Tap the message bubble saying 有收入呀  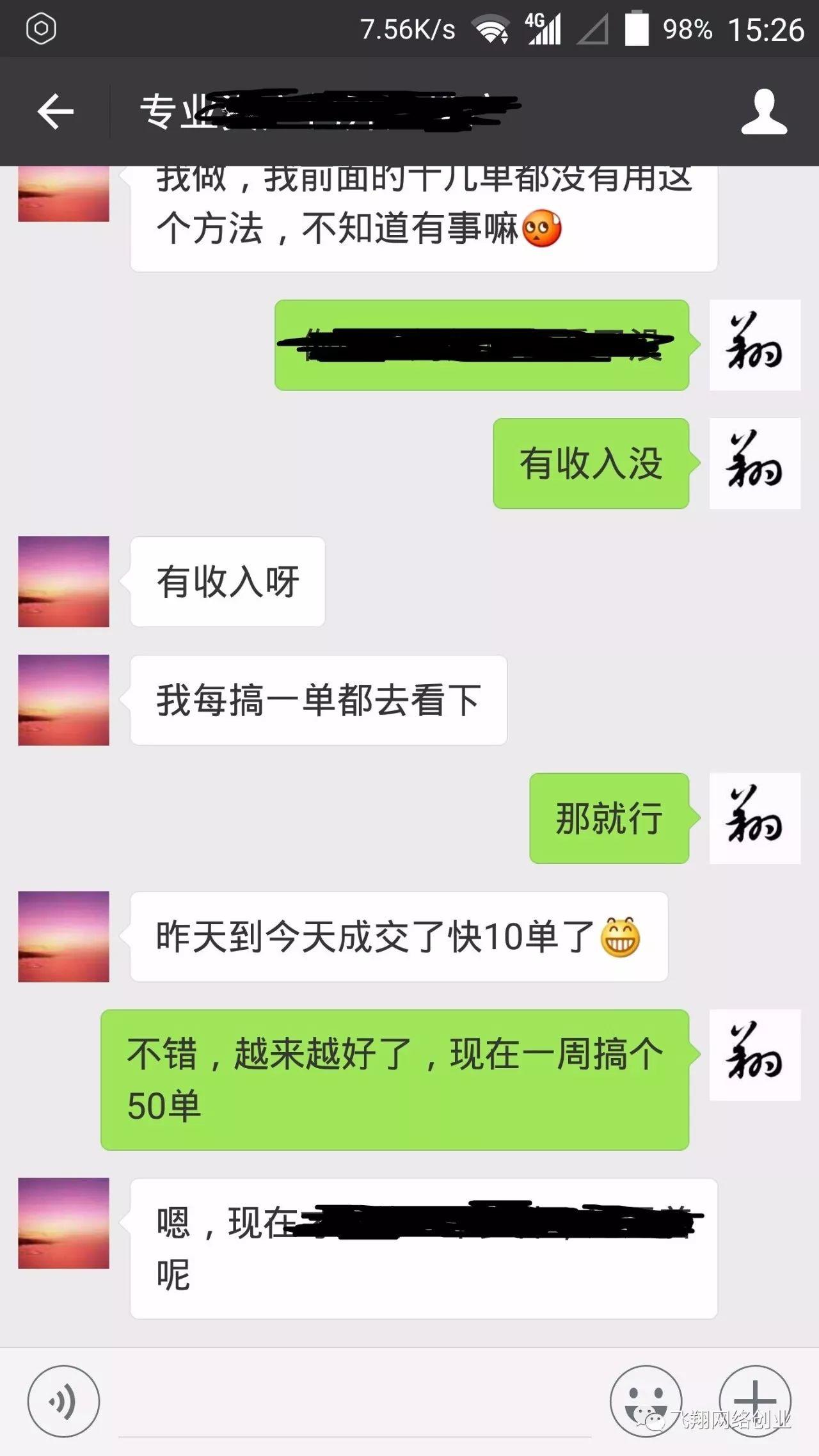tap(228, 580)
